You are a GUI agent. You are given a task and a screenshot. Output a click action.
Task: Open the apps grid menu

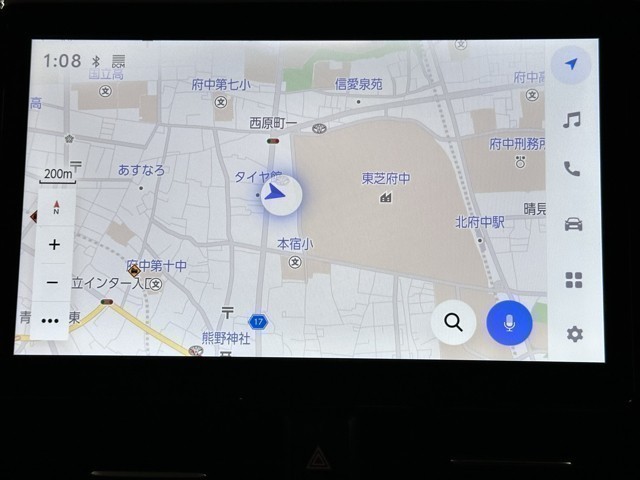tap(573, 280)
